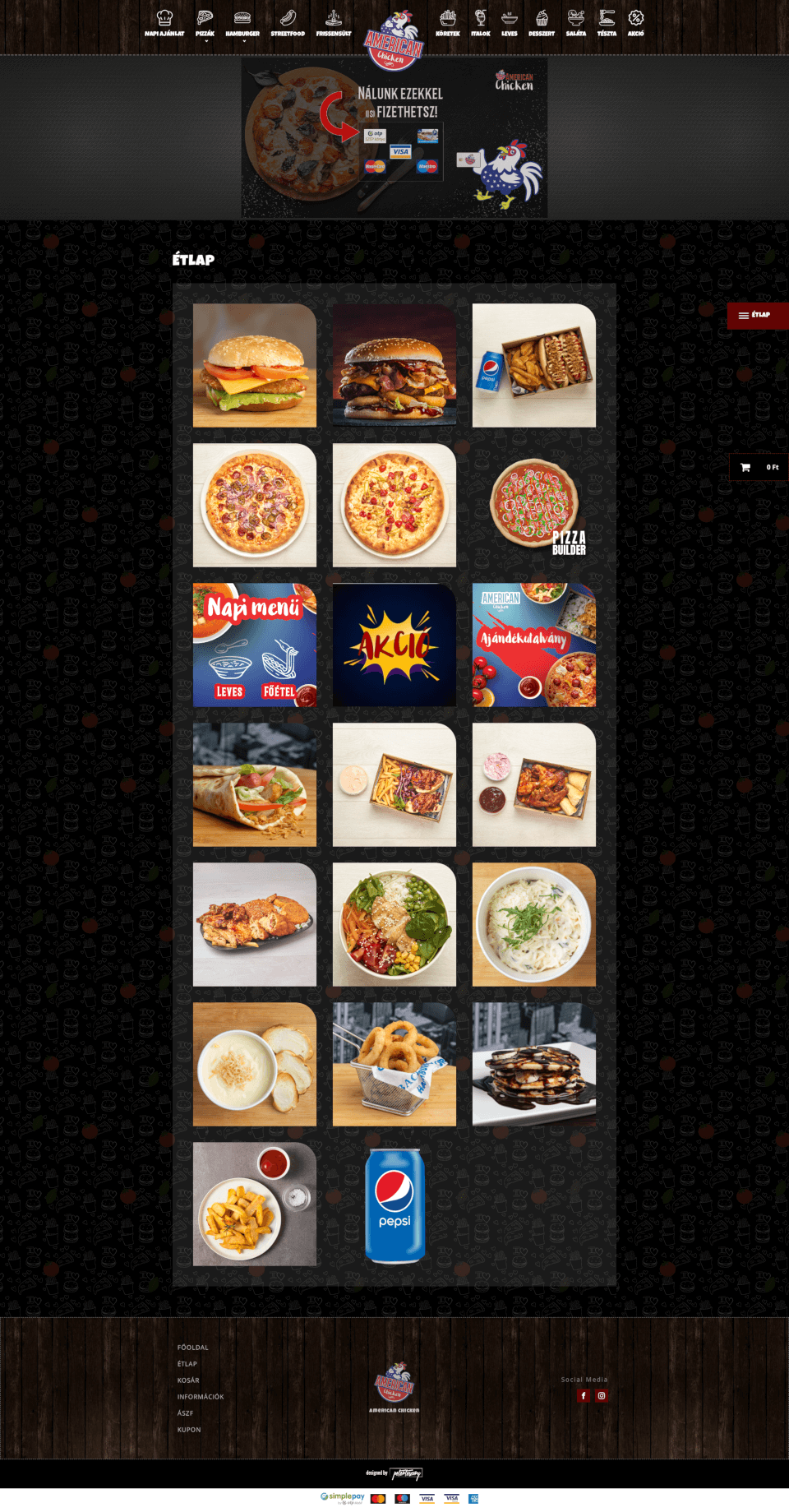Visit the Instagram profile
The image size is (789, 1512).
(602, 1395)
